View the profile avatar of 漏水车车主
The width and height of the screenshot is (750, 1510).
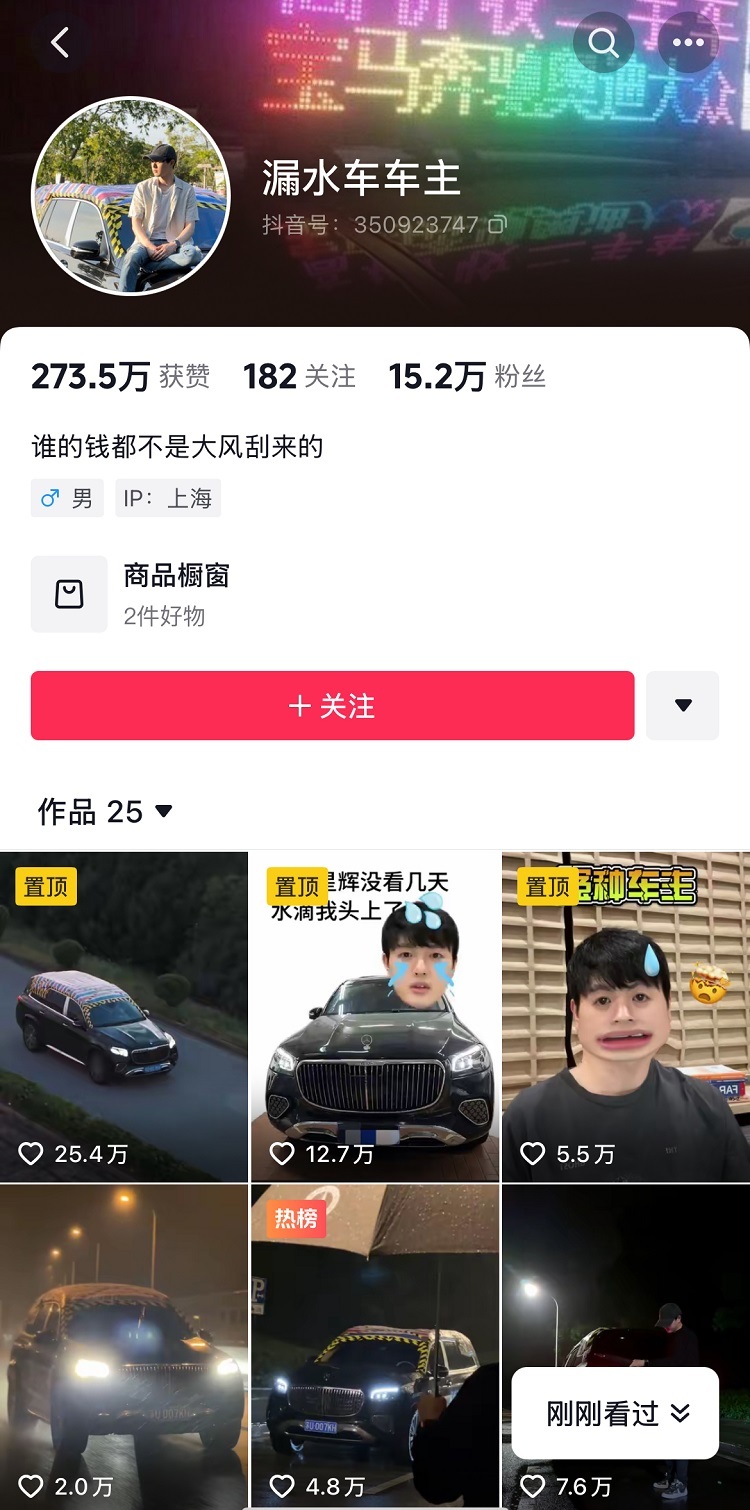[x=131, y=196]
